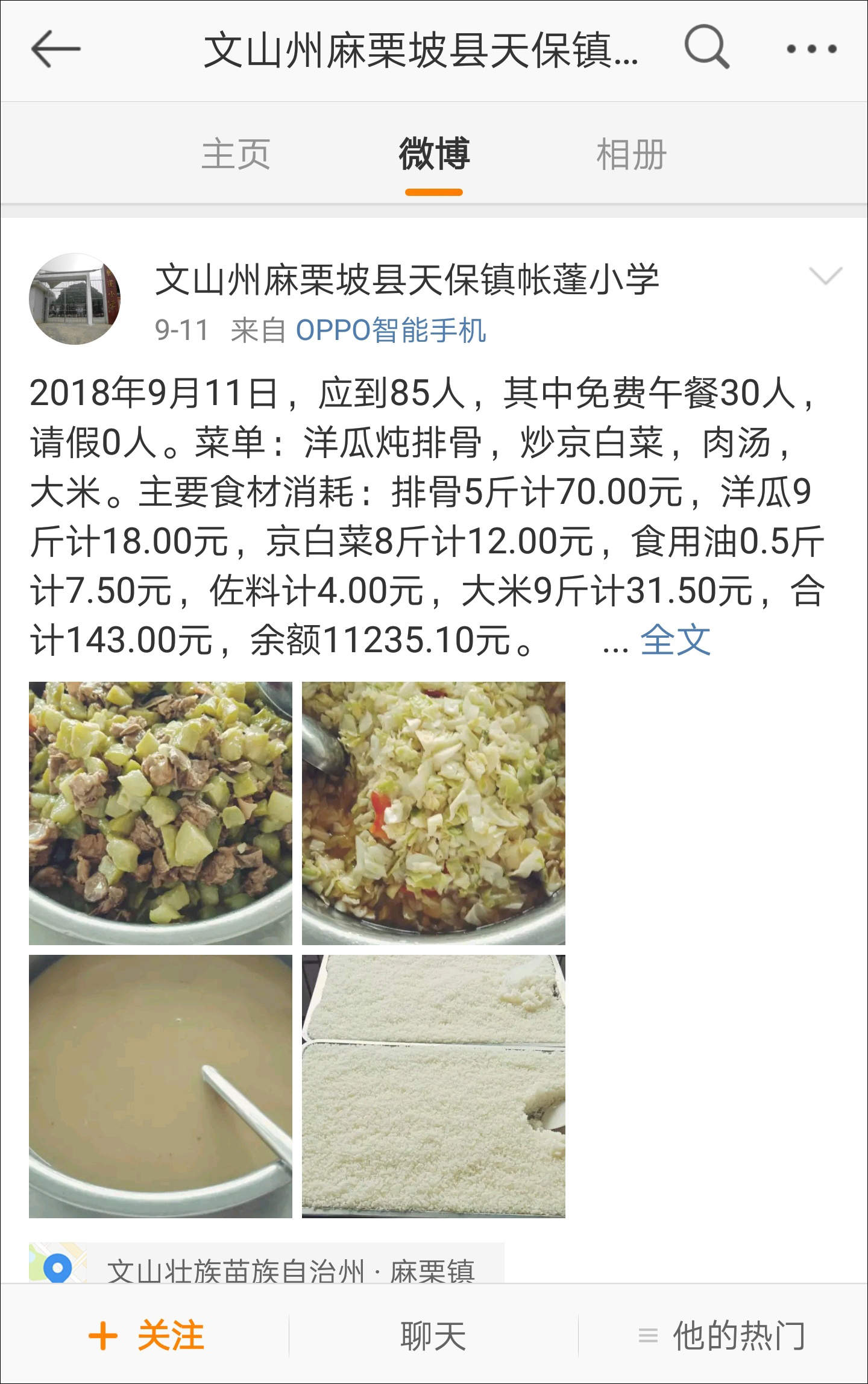Viewport: 868px width, 1384px height.
Task: Select the 微博 tab
Action: (x=434, y=154)
